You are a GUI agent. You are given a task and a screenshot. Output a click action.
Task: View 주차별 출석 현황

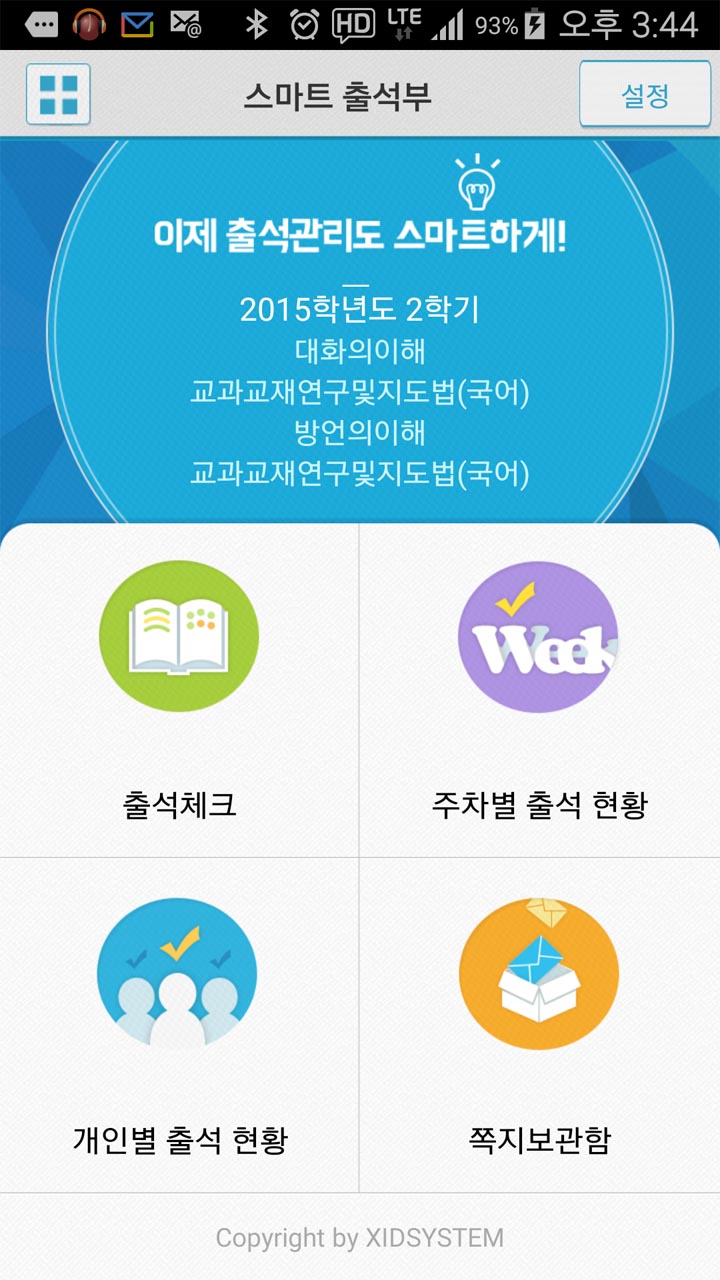540,690
